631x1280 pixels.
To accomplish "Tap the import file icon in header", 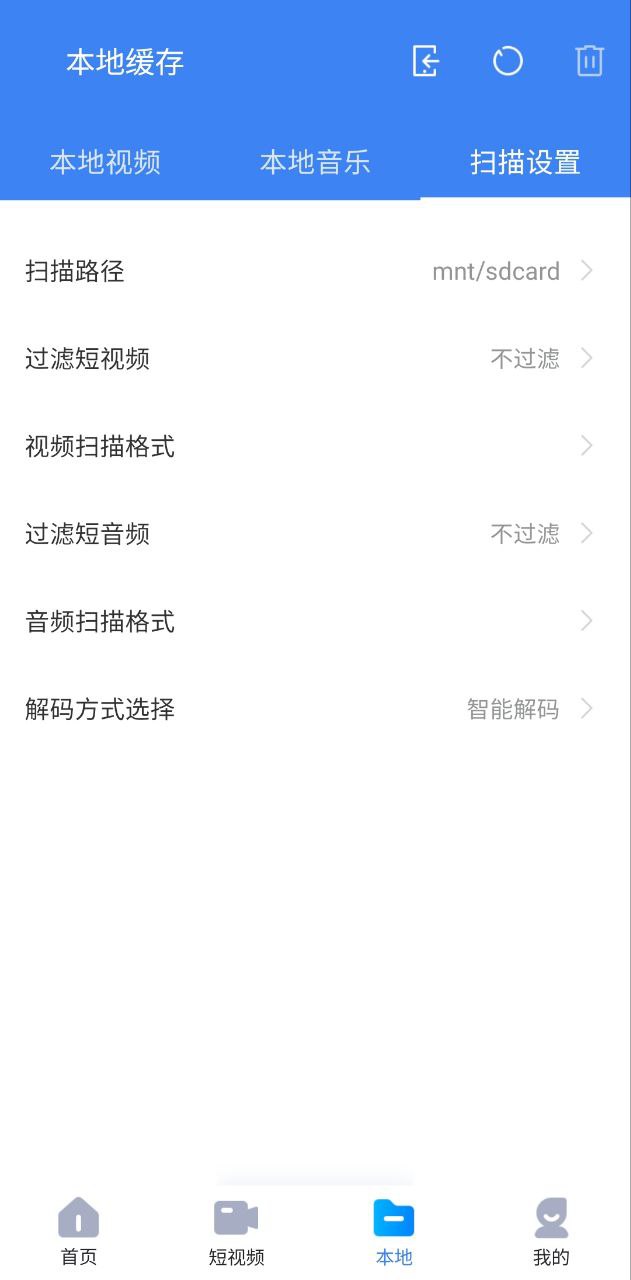I will (426, 62).
